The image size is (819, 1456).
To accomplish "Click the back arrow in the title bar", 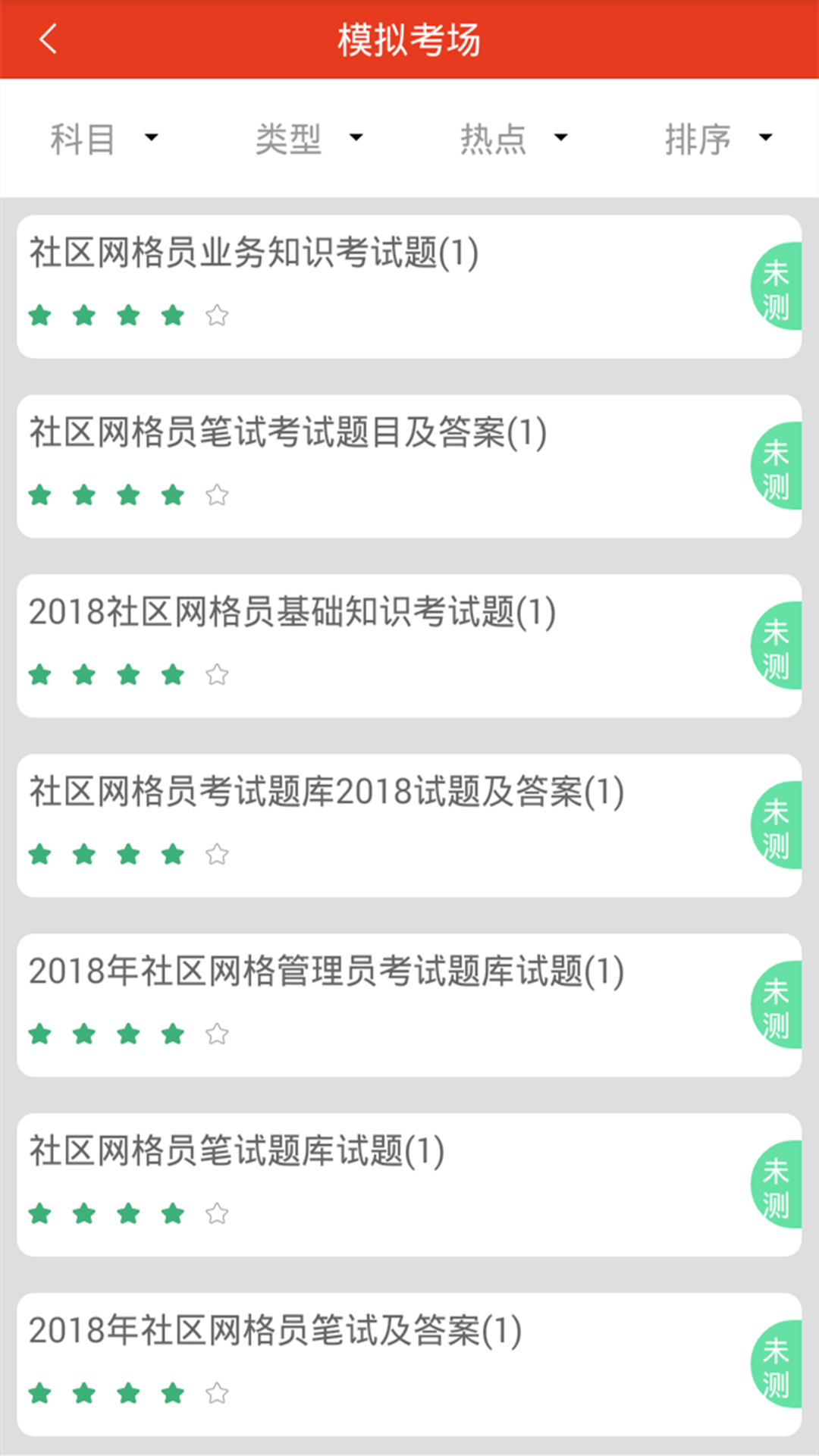I will pos(48,39).
